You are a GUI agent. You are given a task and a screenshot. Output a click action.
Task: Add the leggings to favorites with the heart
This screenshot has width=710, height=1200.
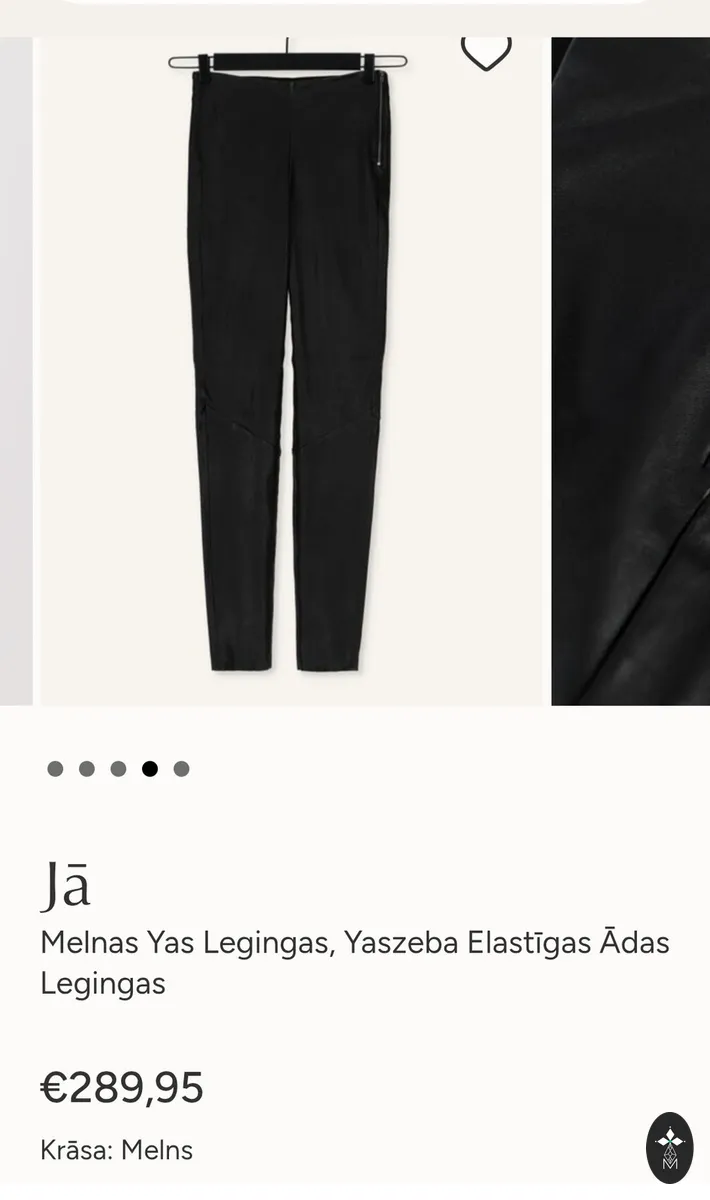486,50
